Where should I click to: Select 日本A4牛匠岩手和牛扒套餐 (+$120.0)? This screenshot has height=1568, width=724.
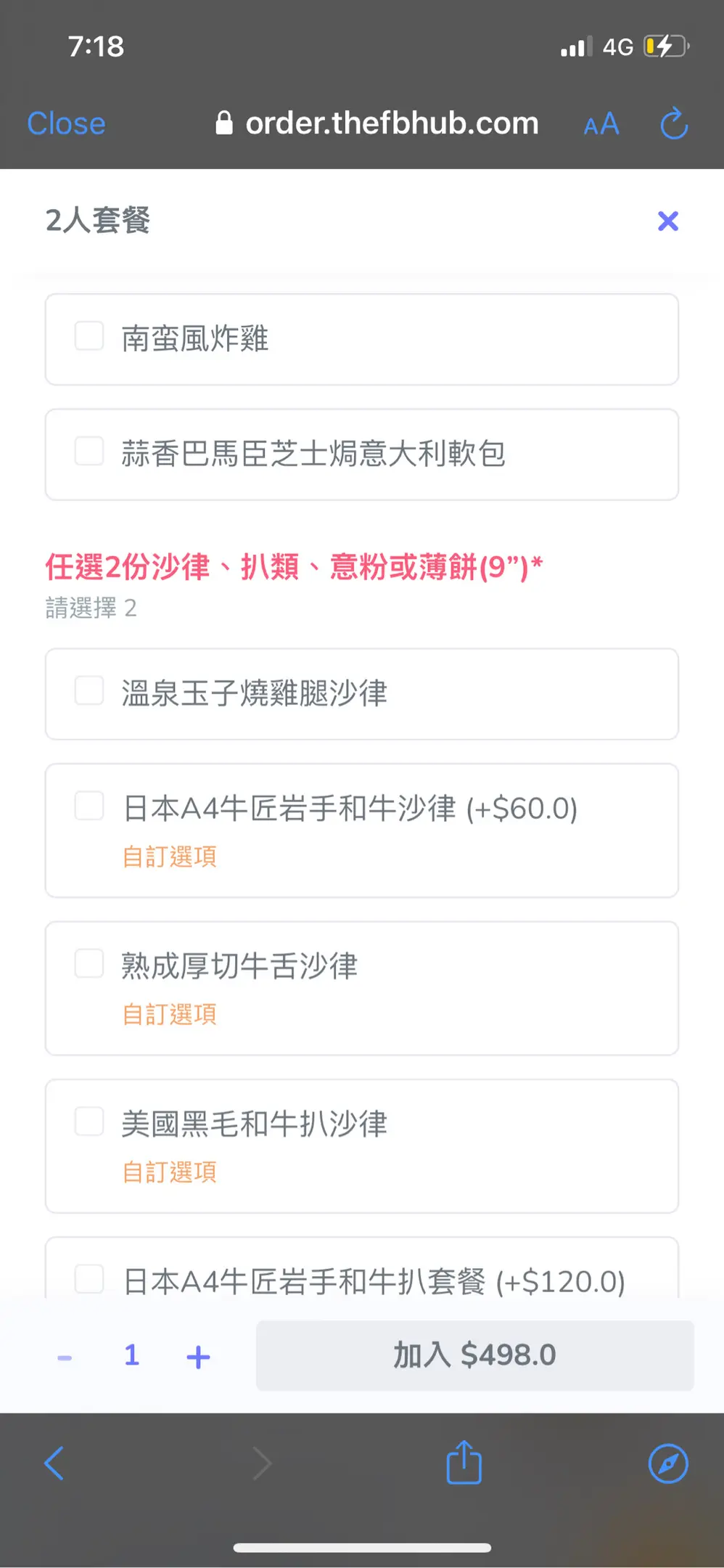[361, 1267]
